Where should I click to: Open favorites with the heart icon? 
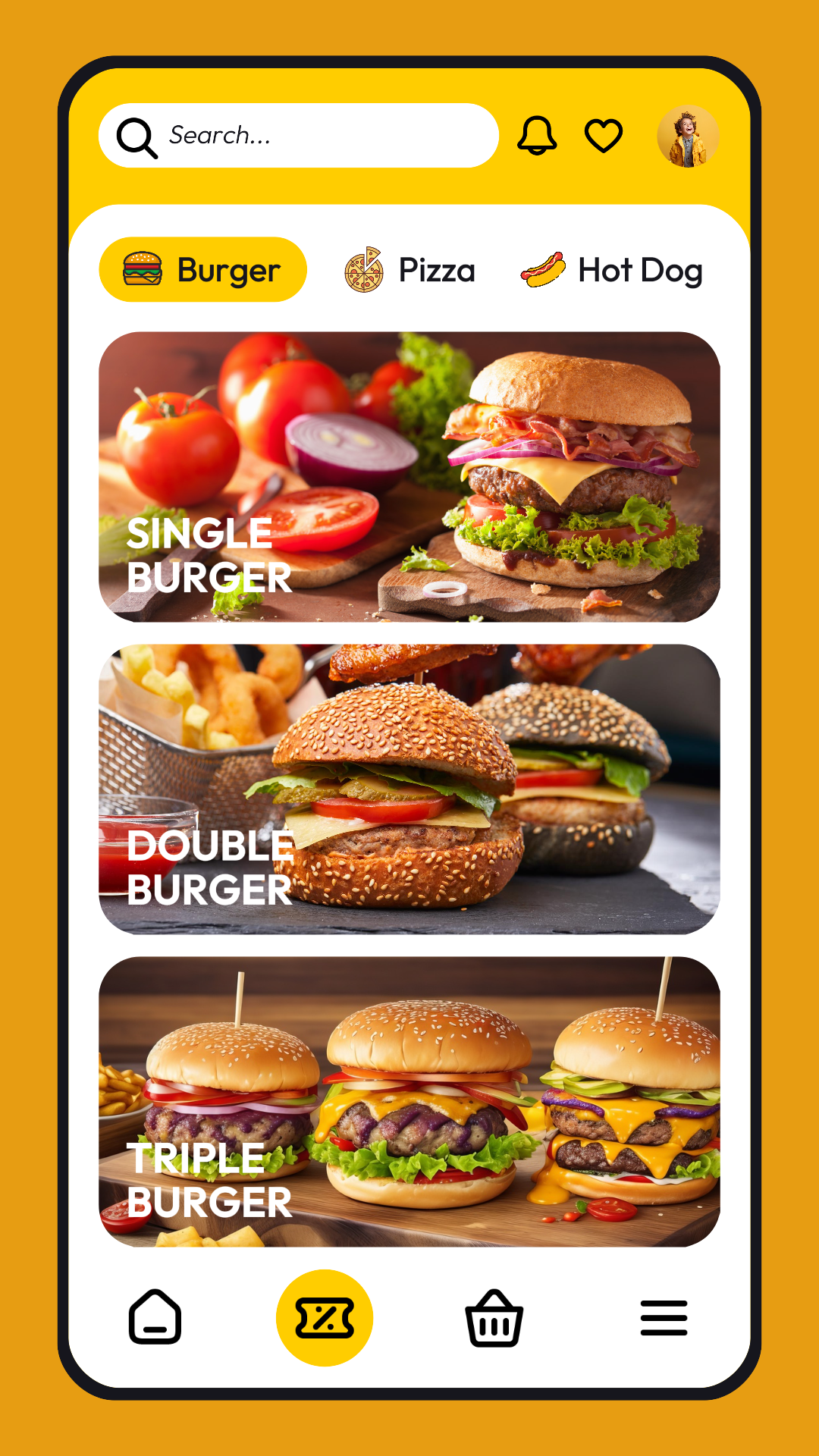point(604,136)
